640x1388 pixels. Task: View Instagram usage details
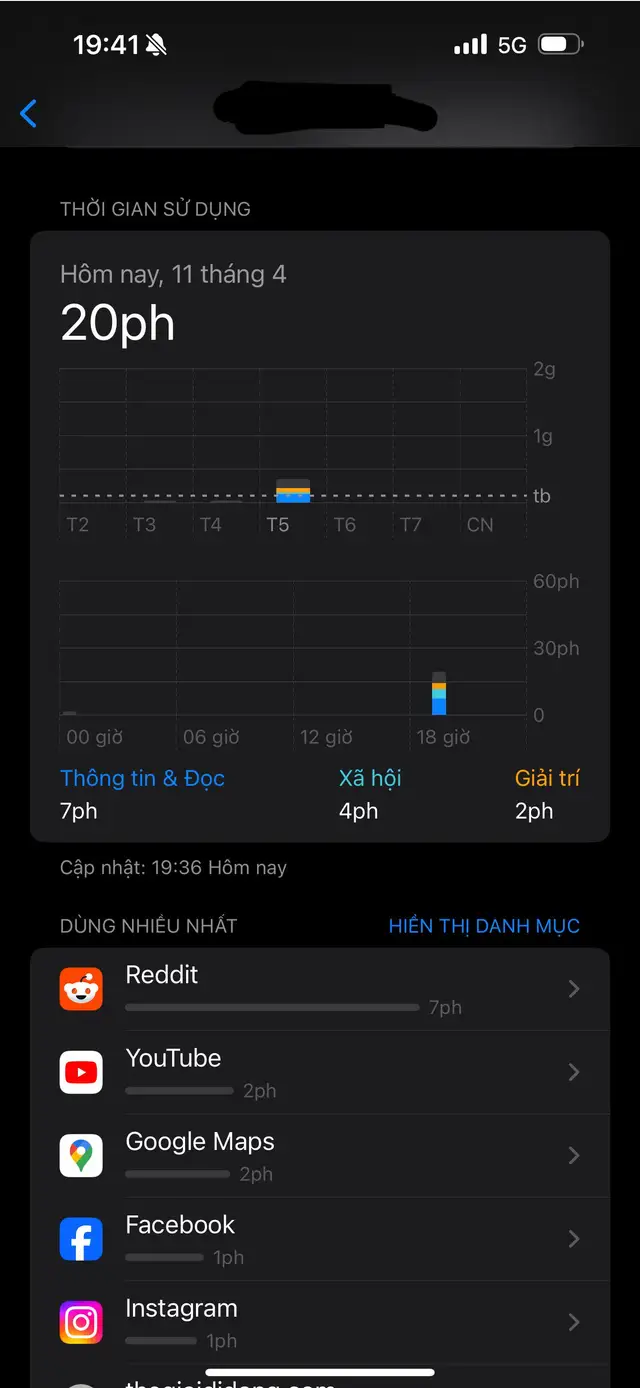(x=320, y=1322)
